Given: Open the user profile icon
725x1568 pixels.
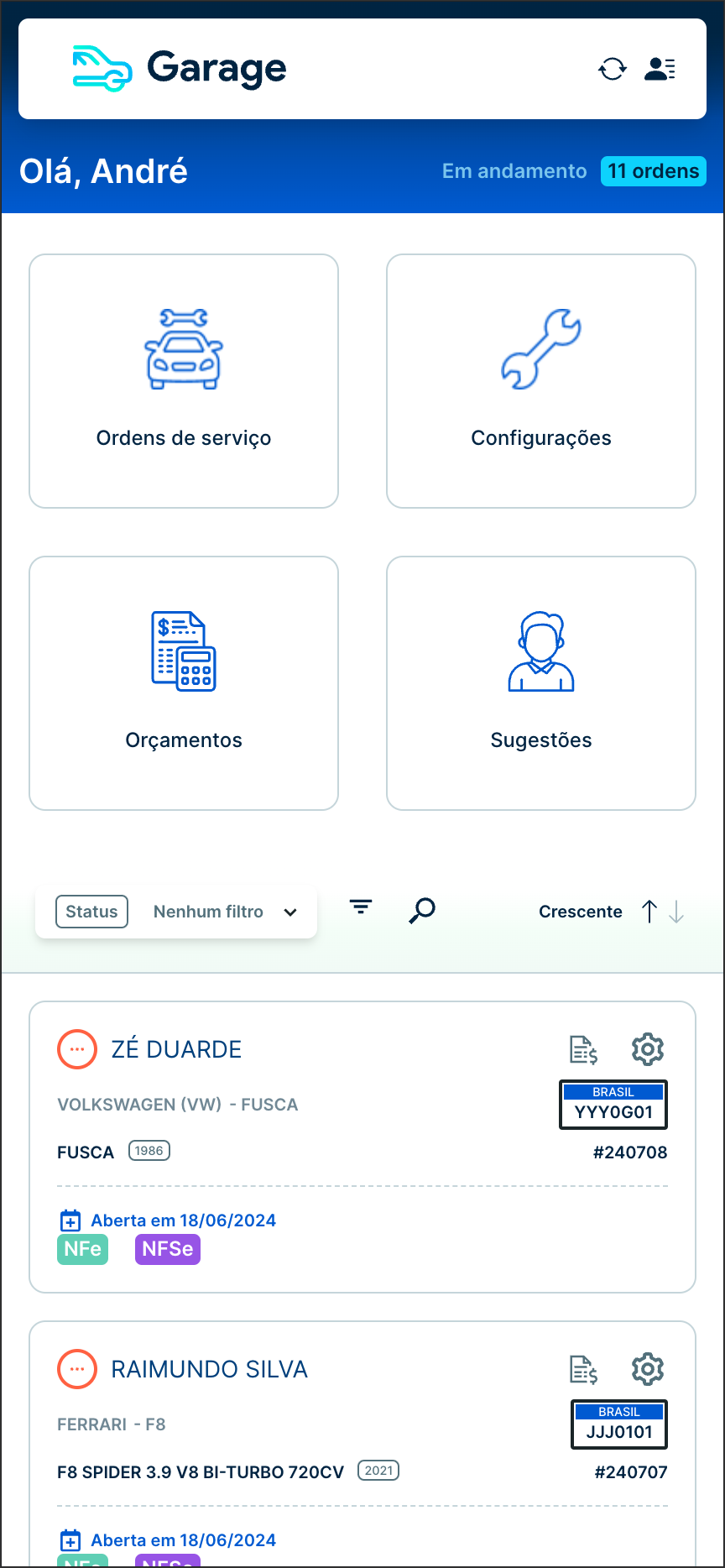Looking at the screenshot, I should tap(660, 69).
